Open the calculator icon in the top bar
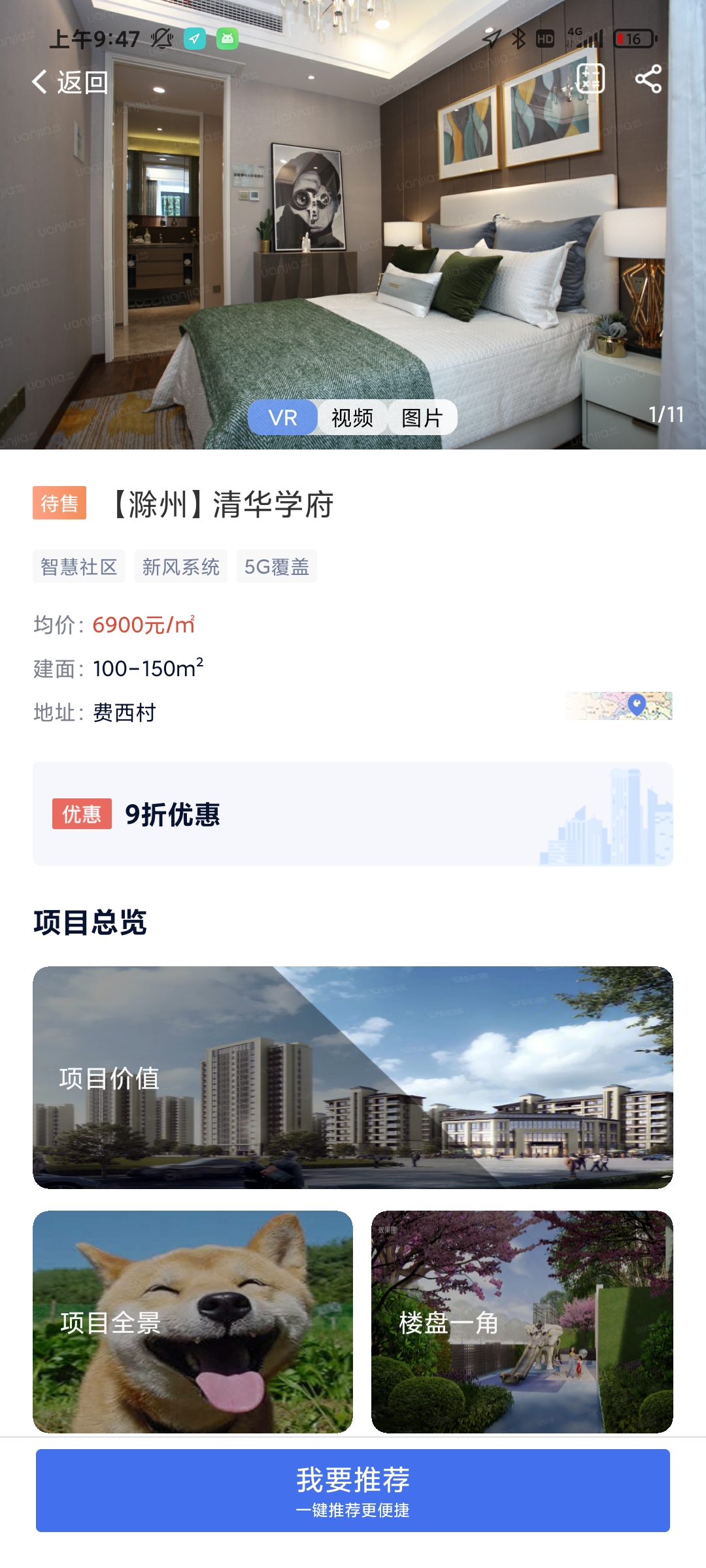The width and height of the screenshot is (706, 1568). click(590, 79)
